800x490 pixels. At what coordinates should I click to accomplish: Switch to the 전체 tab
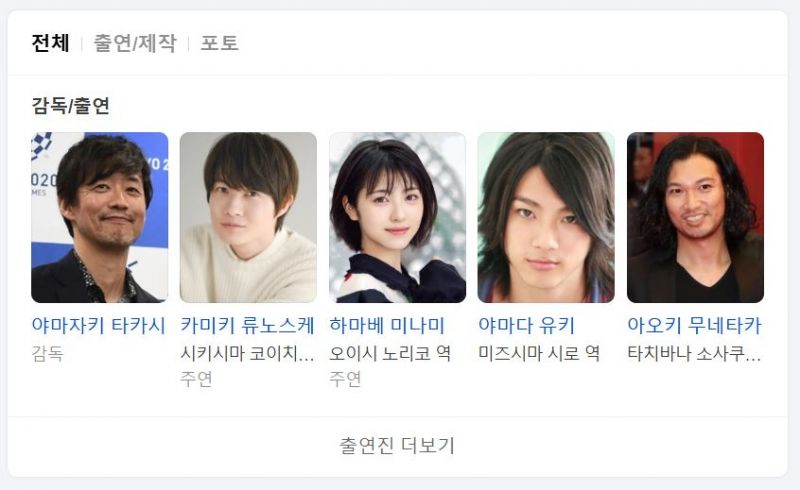pyautogui.click(x=50, y=43)
